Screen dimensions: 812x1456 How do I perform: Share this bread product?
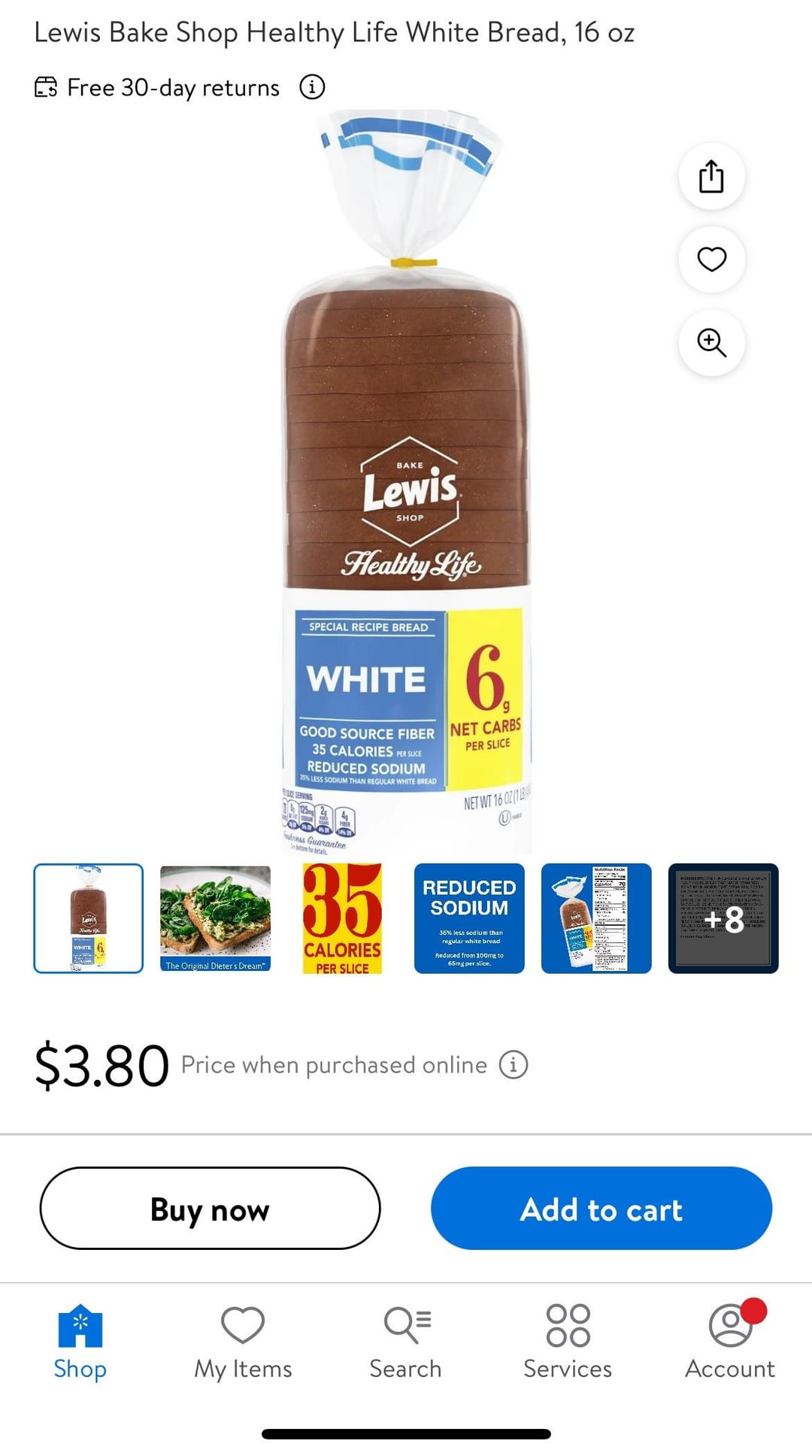(711, 177)
